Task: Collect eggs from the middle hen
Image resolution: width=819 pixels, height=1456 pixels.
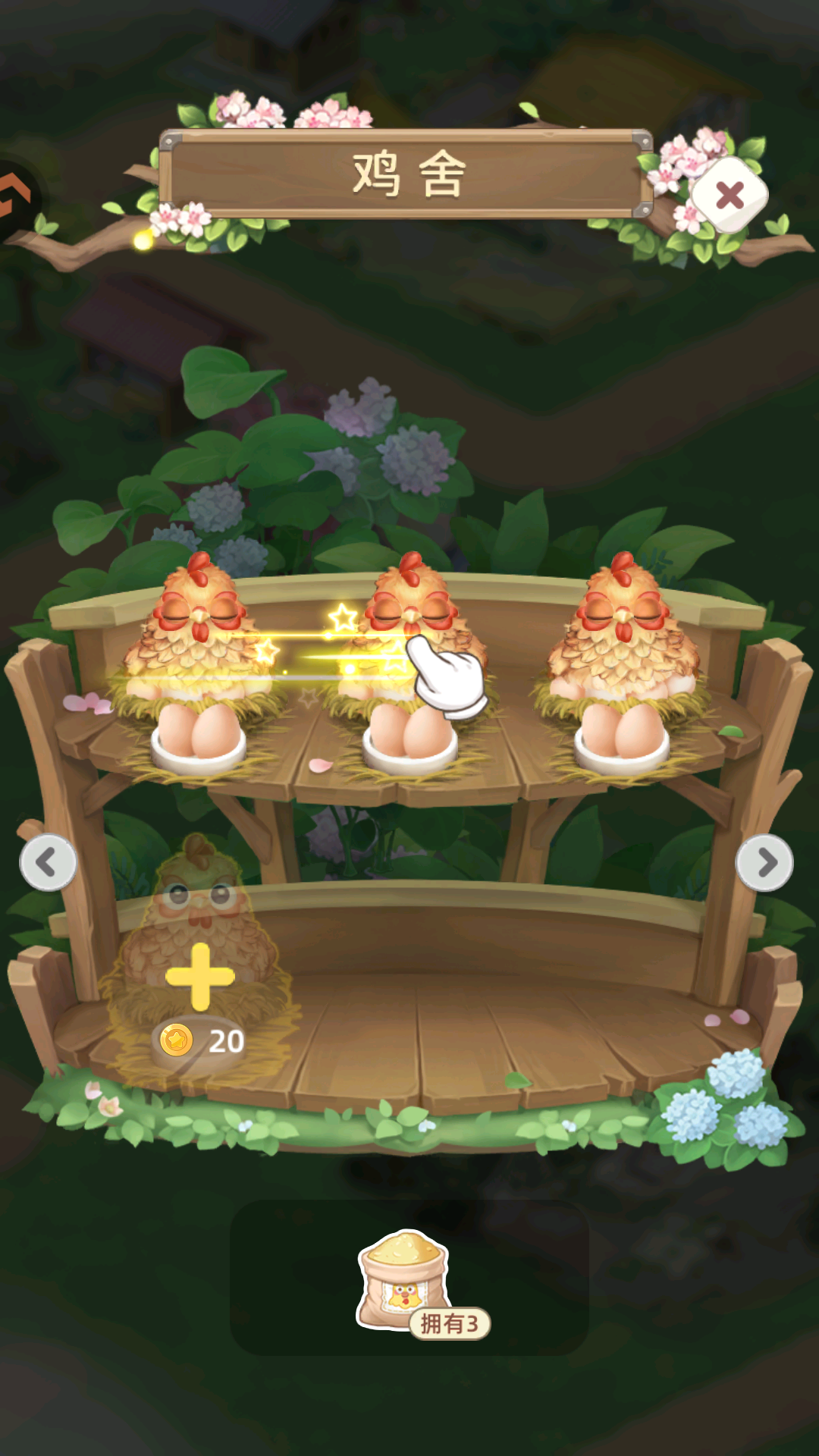Action: coord(409,736)
